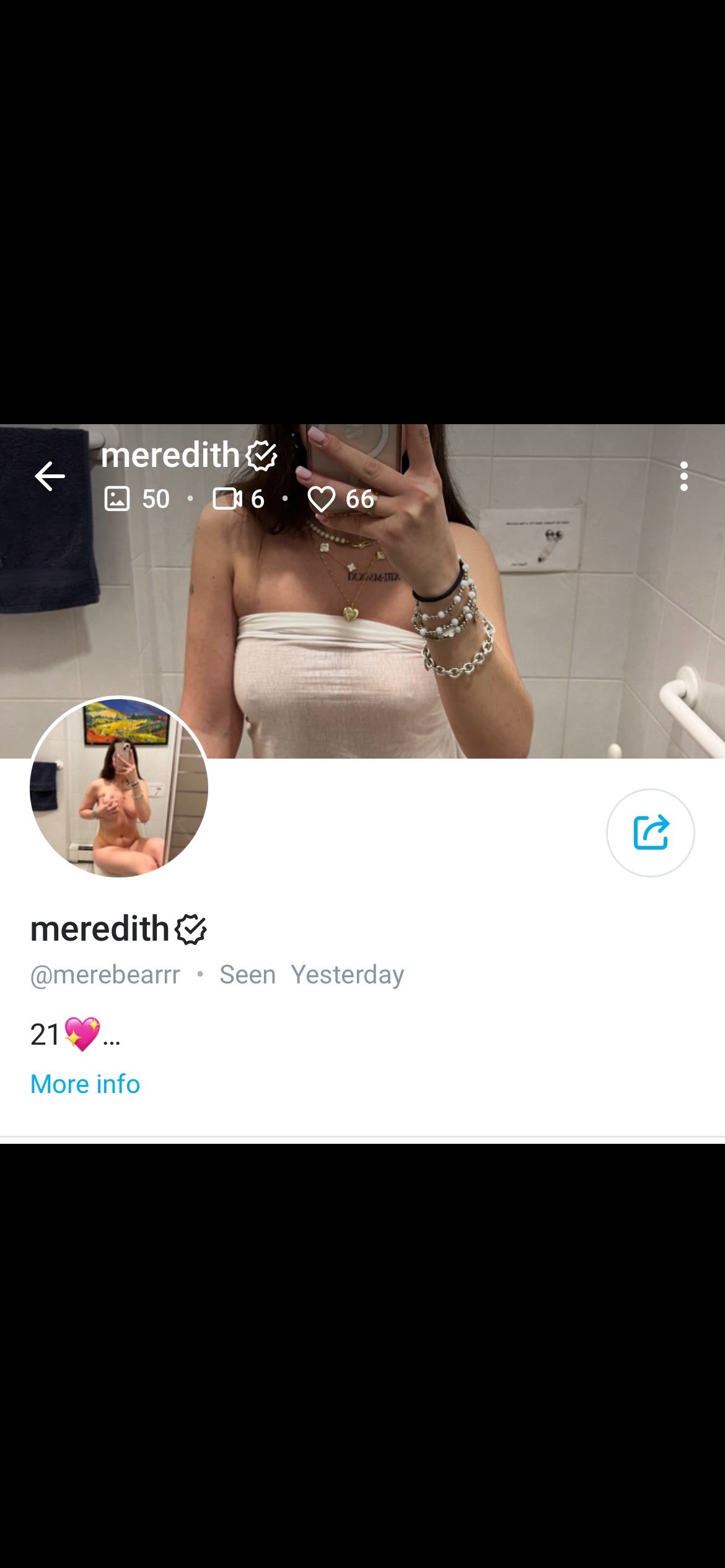725x1568 pixels.
Task: Open meredith's profile picture
Action: [119, 787]
